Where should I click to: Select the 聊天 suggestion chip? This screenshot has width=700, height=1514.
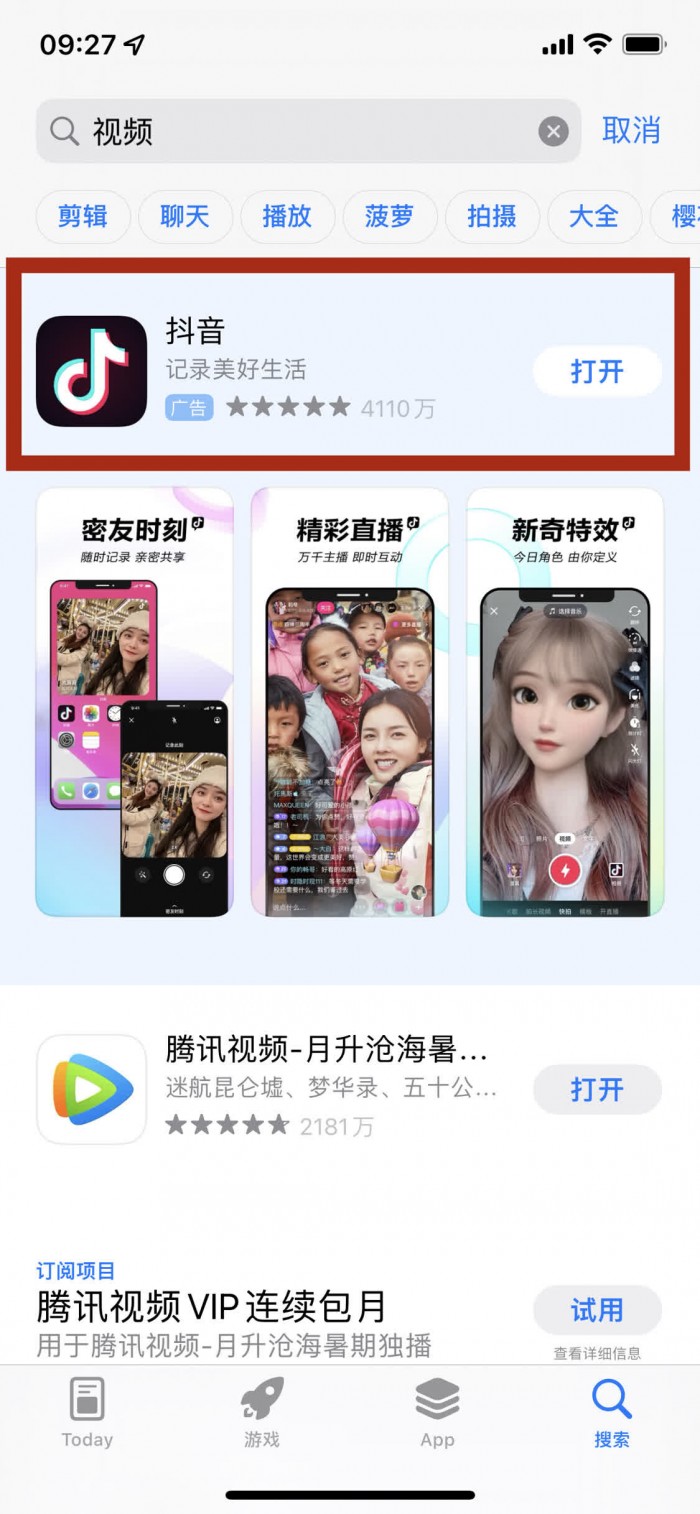185,216
